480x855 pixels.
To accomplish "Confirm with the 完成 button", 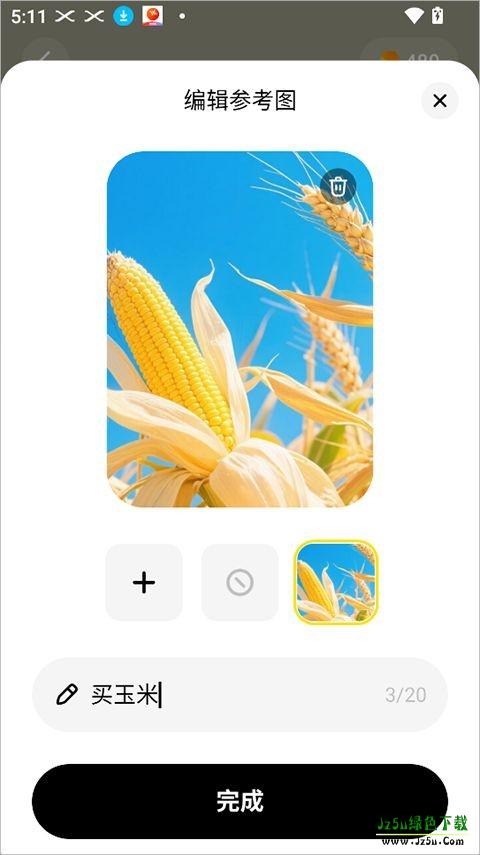I will (x=240, y=801).
